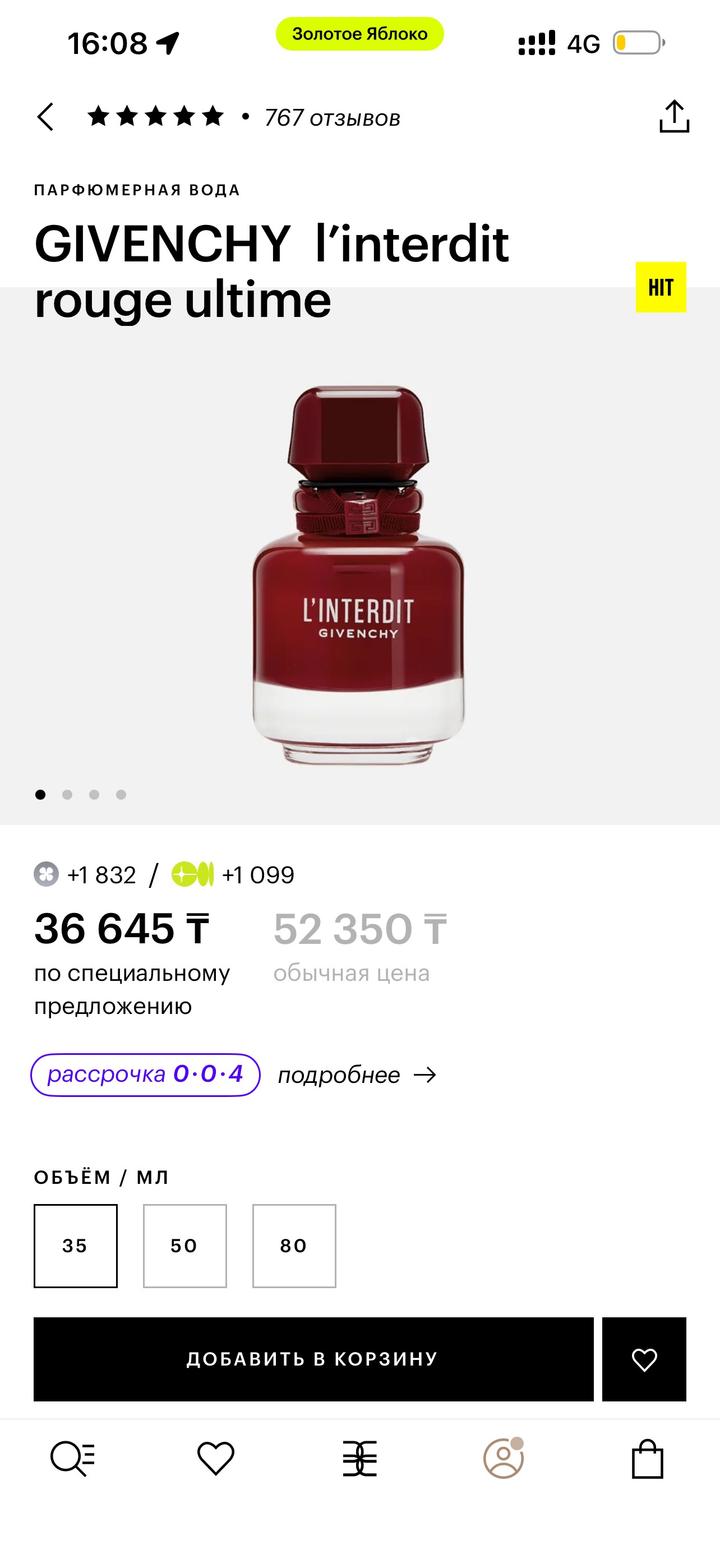
Task: Open the catalog search tab
Action: 72,1459
